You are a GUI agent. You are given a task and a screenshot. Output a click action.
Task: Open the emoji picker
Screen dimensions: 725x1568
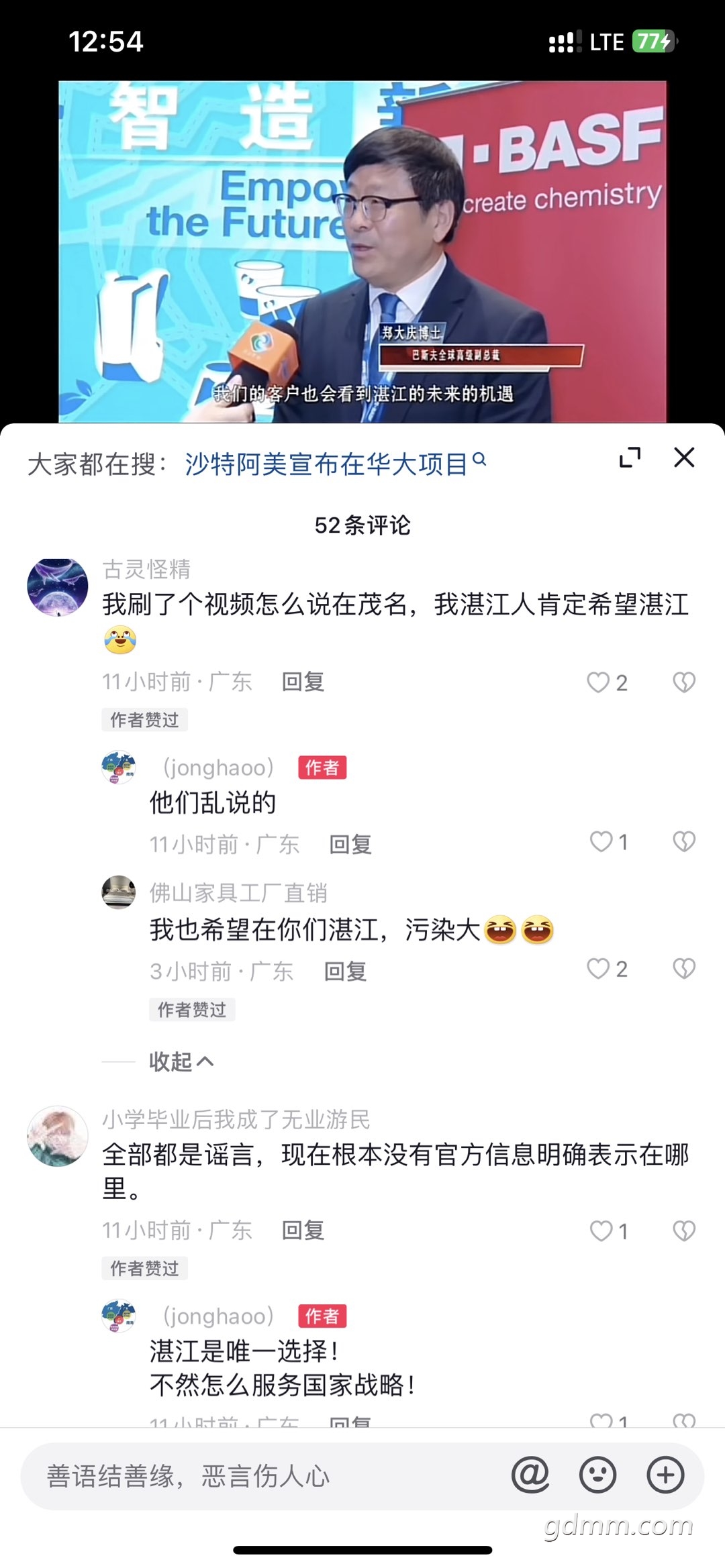[x=597, y=1475]
